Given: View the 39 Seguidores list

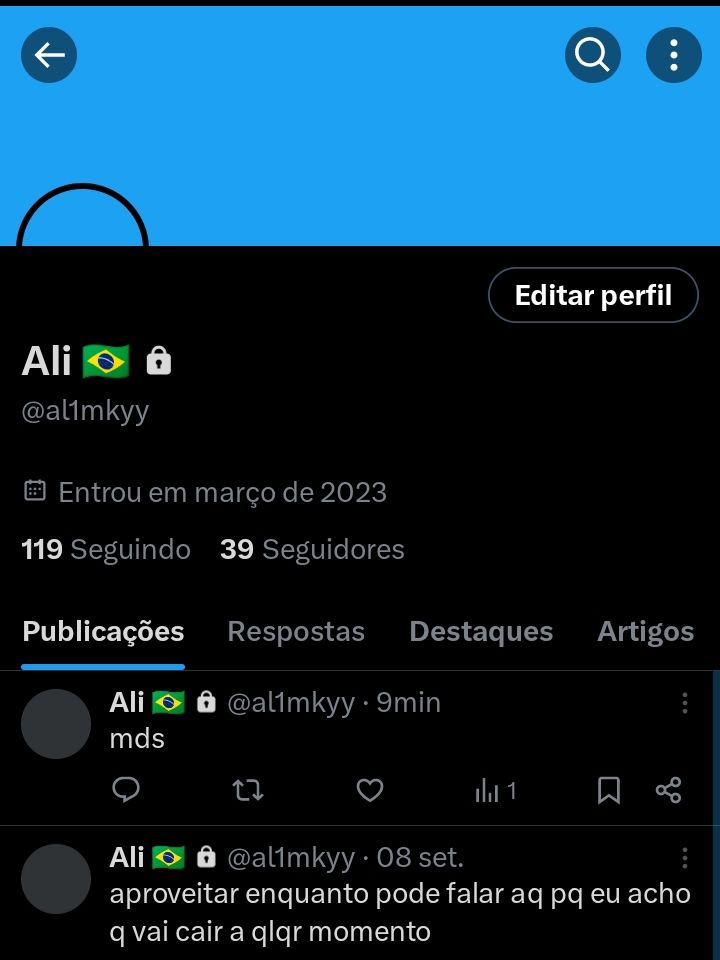Looking at the screenshot, I should click(x=312, y=549).
